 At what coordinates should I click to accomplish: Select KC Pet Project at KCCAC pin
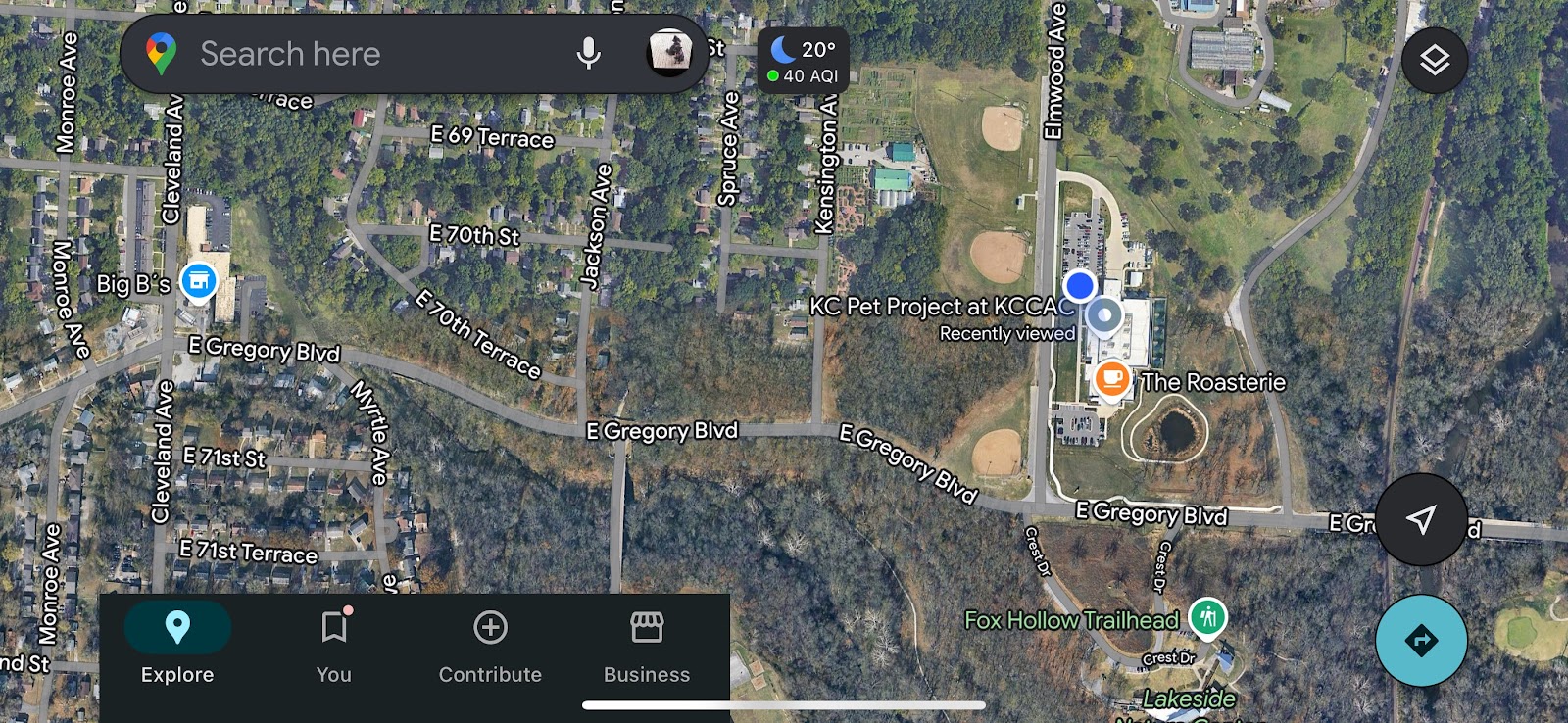pyautogui.click(x=1105, y=316)
